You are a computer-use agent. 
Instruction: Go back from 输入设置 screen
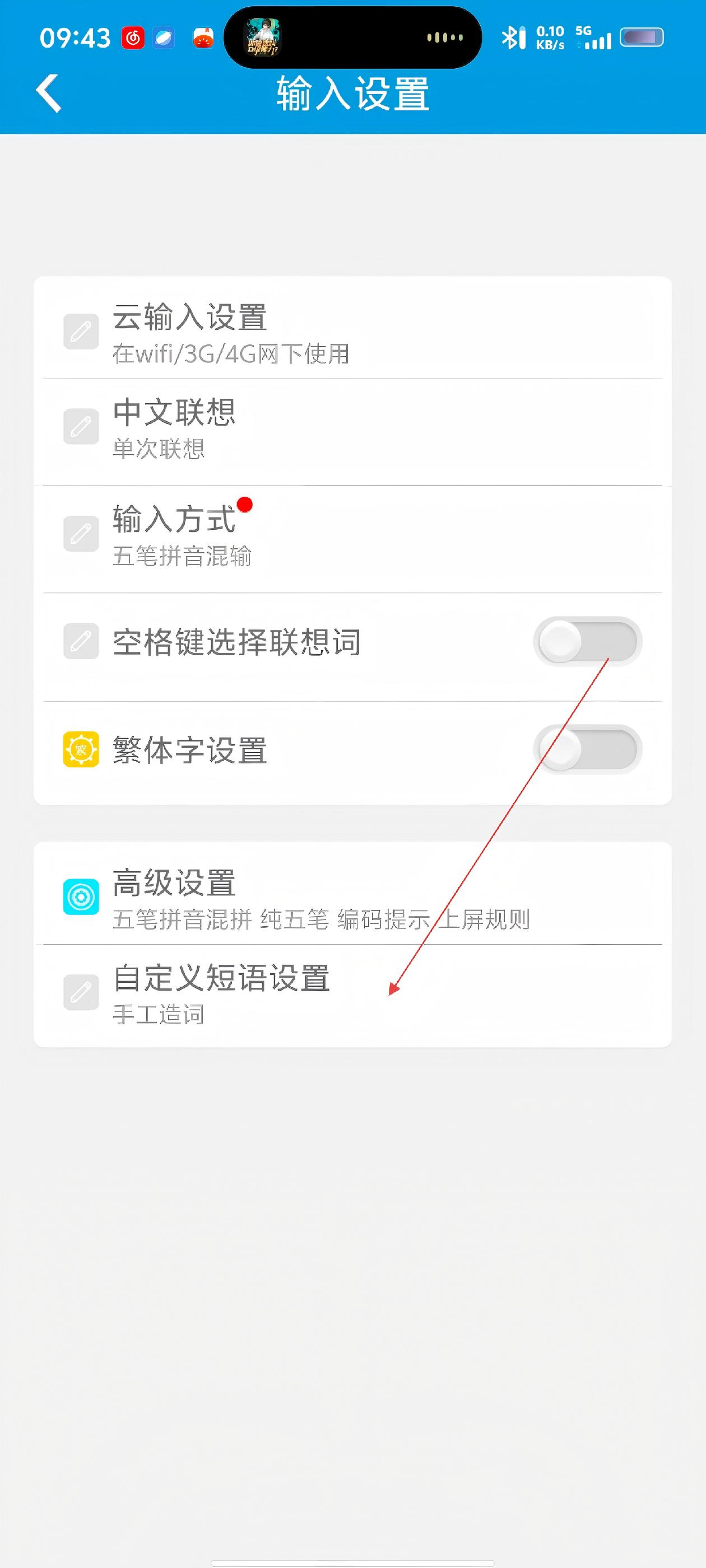click(x=49, y=93)
